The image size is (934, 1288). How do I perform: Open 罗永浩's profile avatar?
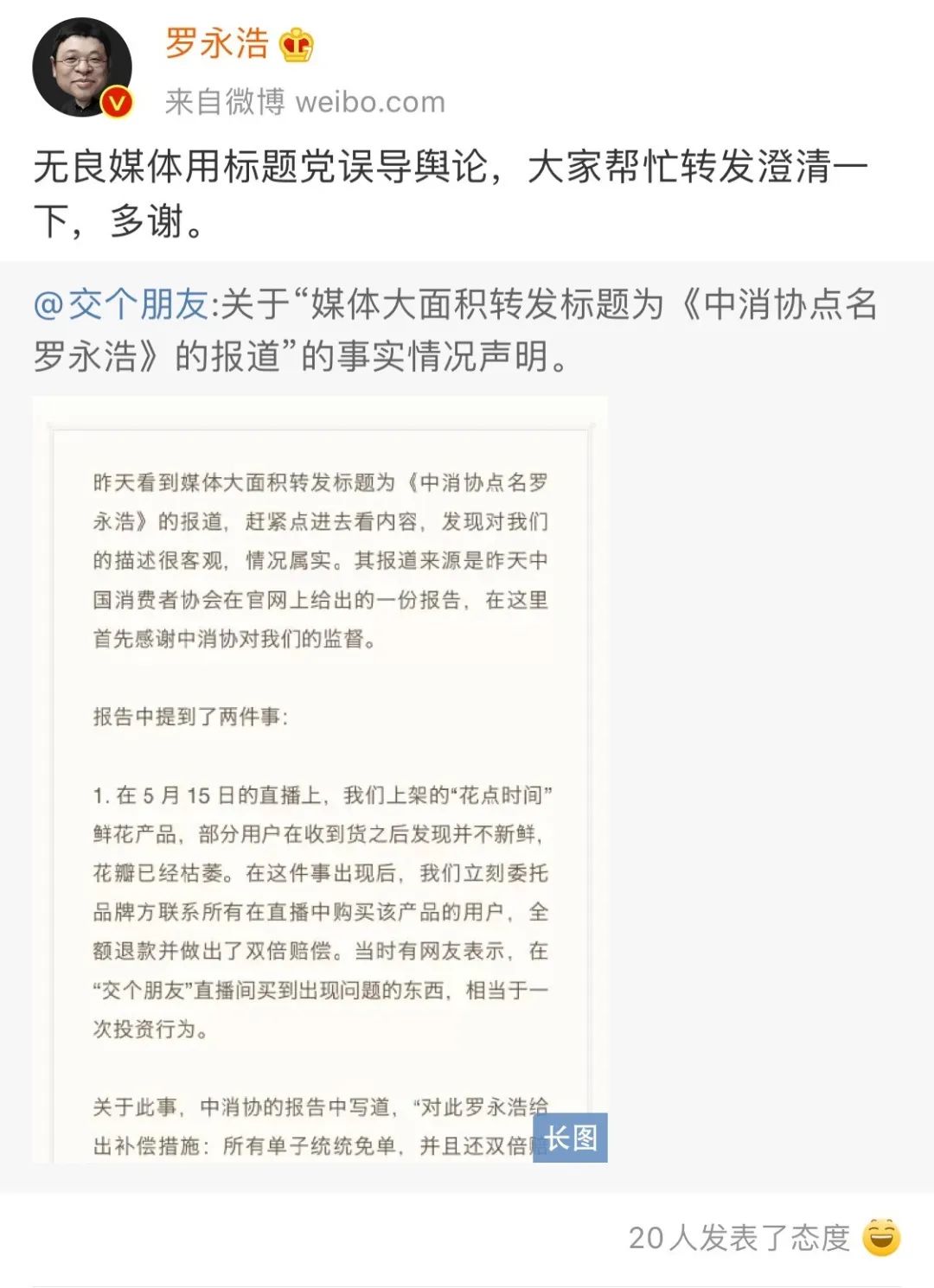pyautogui.click(x=82, y=67)
